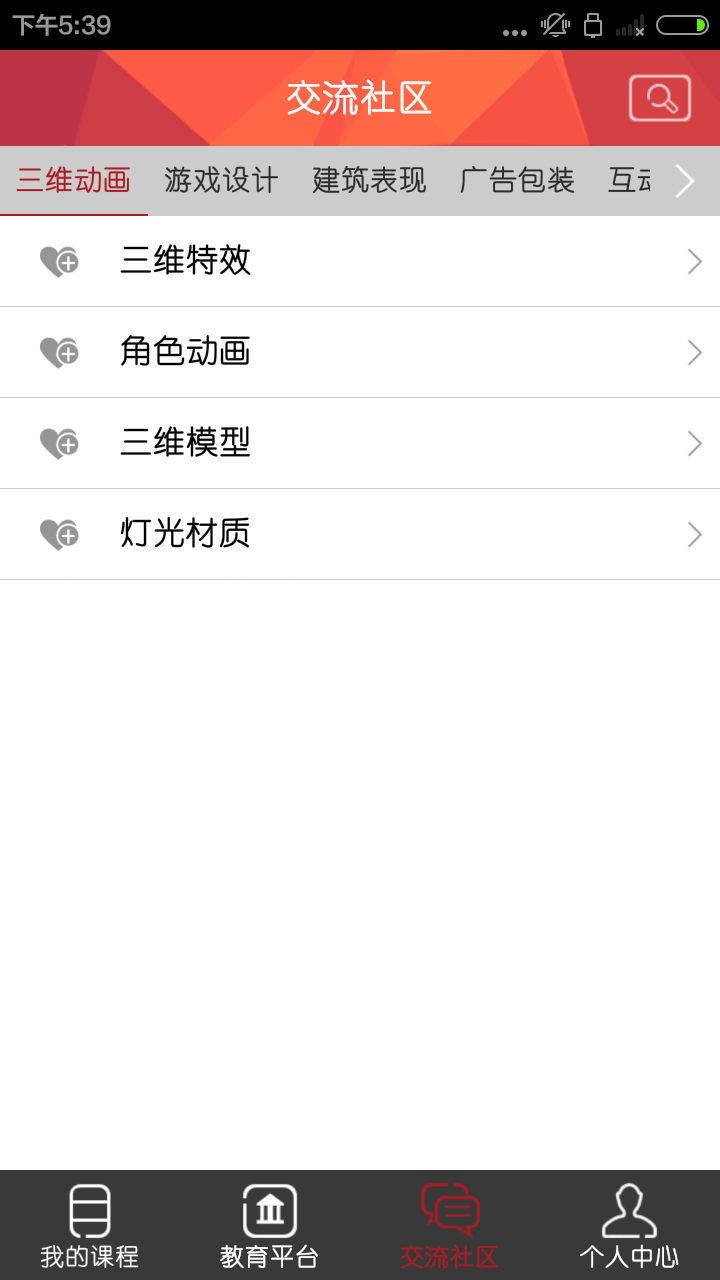Enter the 三维模型 section
This screenshot has height=1280, width=720.
pyautogui.click(x=400, y=444)
